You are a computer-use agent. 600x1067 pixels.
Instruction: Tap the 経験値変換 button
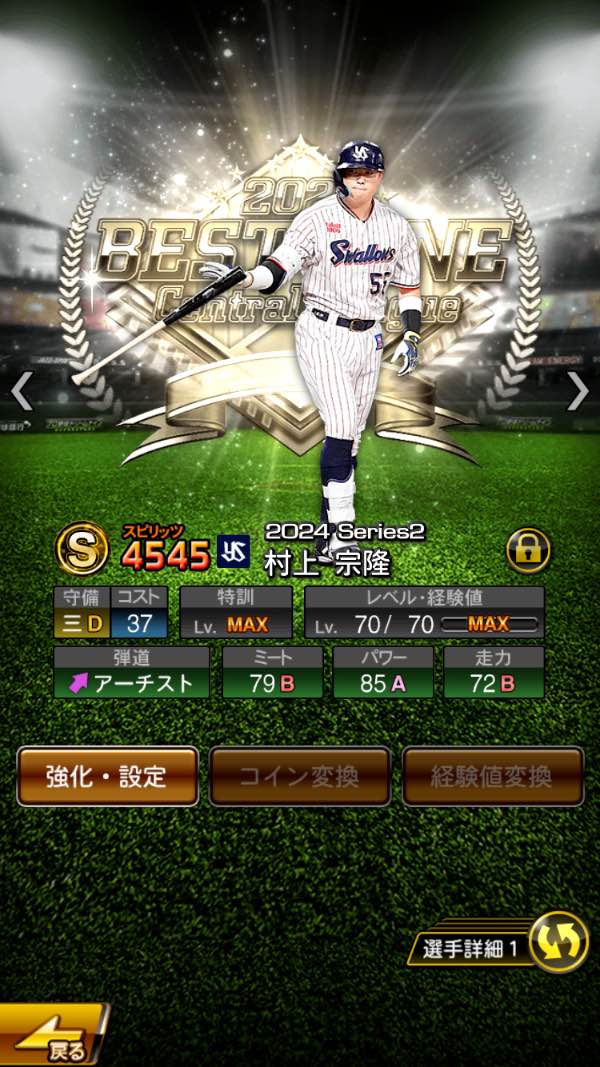pos(493,776)
